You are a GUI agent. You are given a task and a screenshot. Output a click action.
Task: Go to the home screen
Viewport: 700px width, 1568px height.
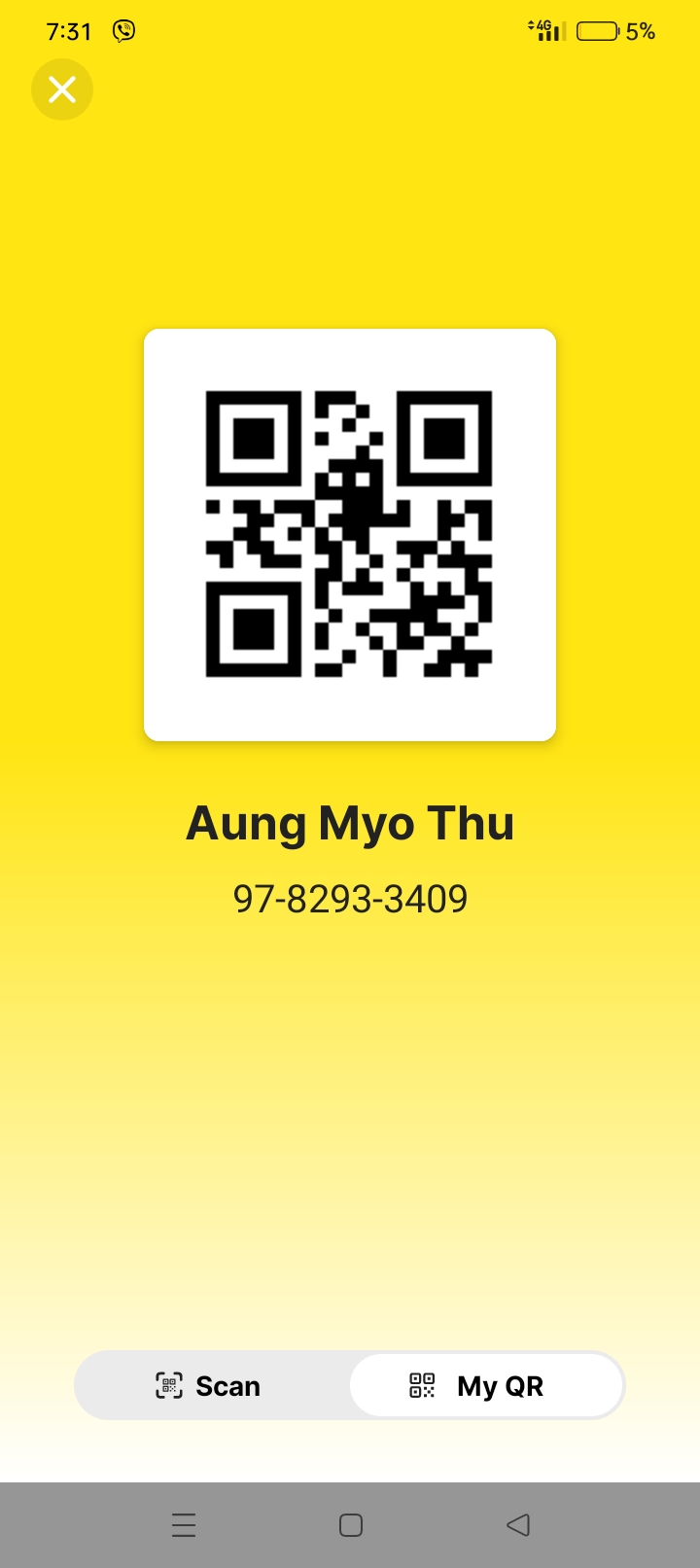point(351,1524)
